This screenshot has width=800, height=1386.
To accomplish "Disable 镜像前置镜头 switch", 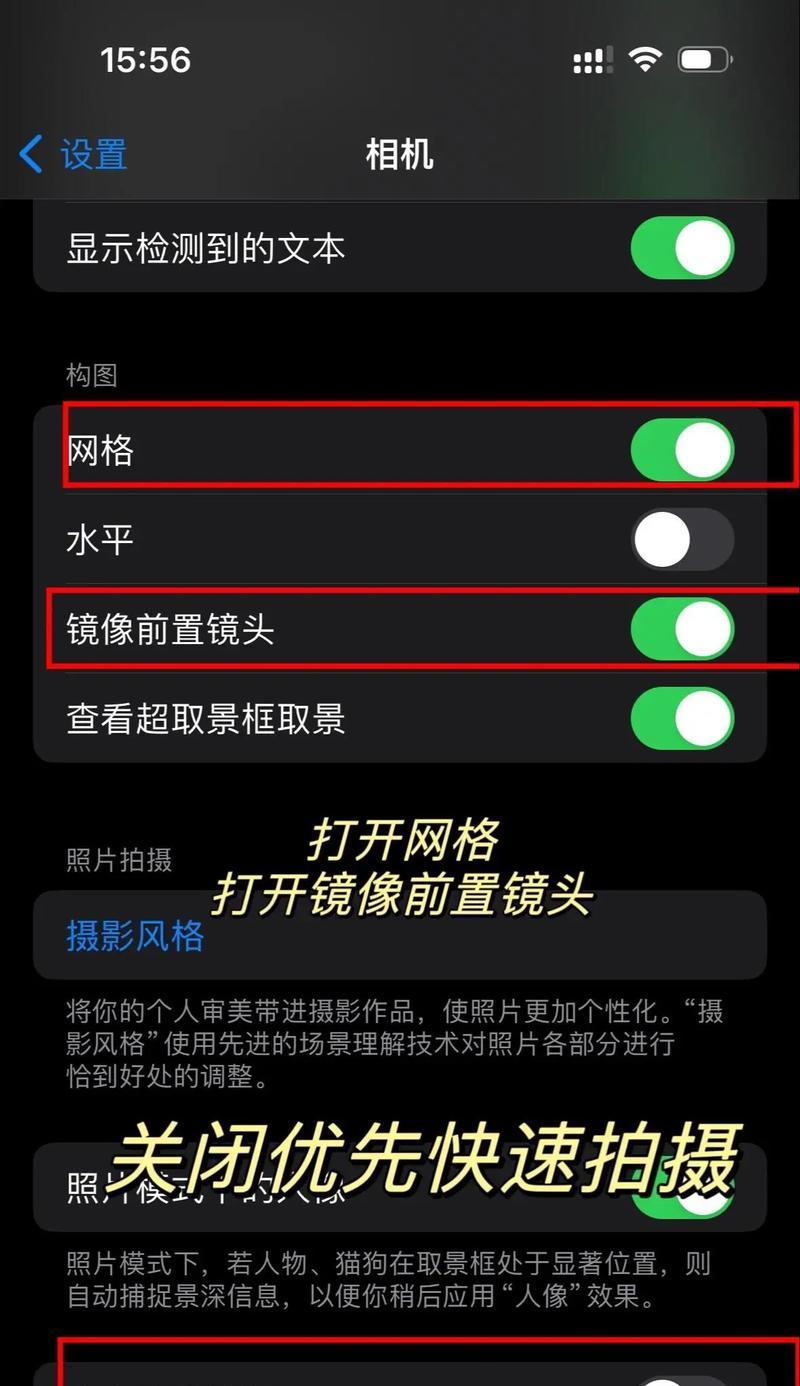I will point(682,629).
